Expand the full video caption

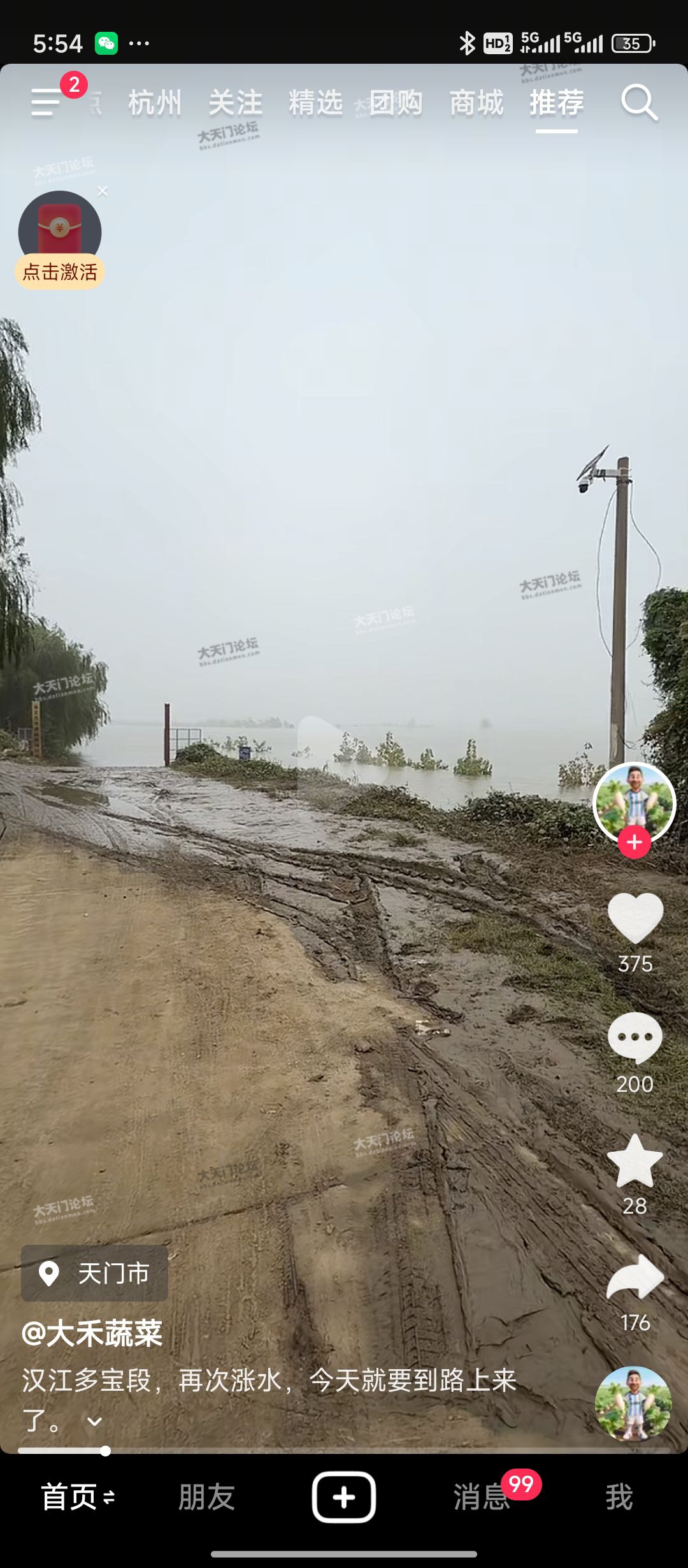[x=94, y=1421]
